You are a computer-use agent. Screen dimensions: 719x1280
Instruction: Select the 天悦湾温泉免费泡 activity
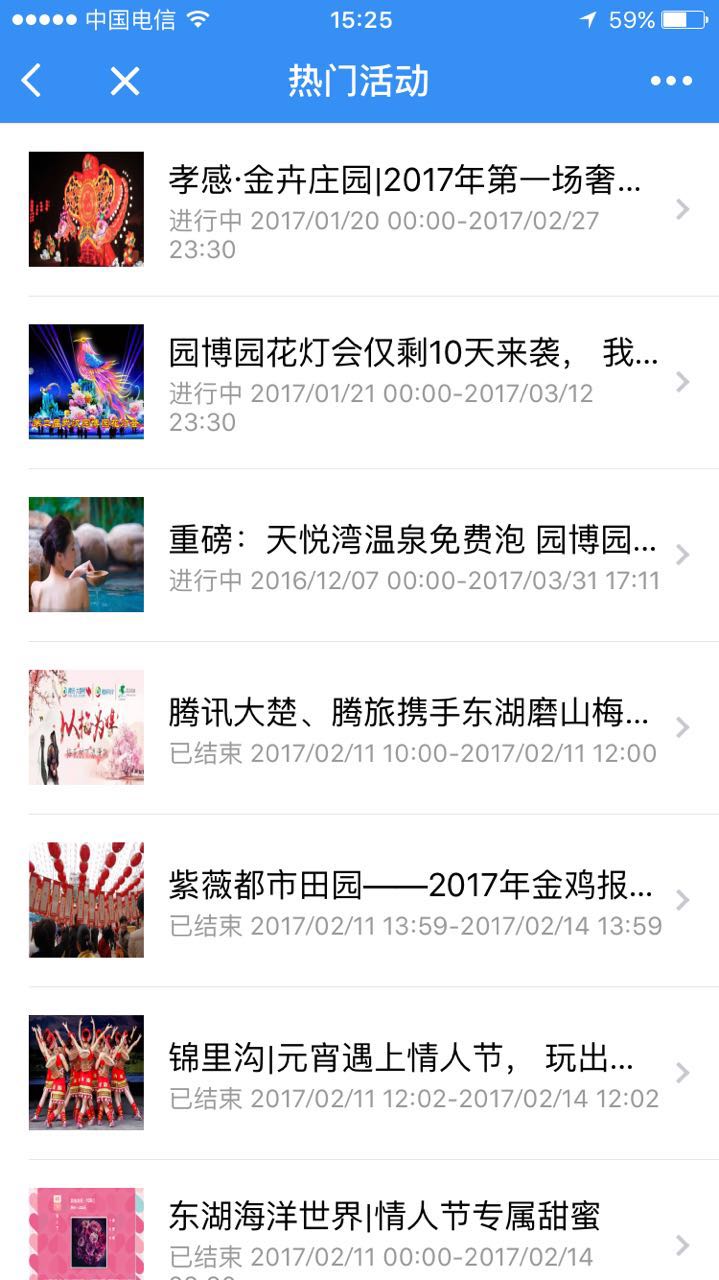[405, 555]
